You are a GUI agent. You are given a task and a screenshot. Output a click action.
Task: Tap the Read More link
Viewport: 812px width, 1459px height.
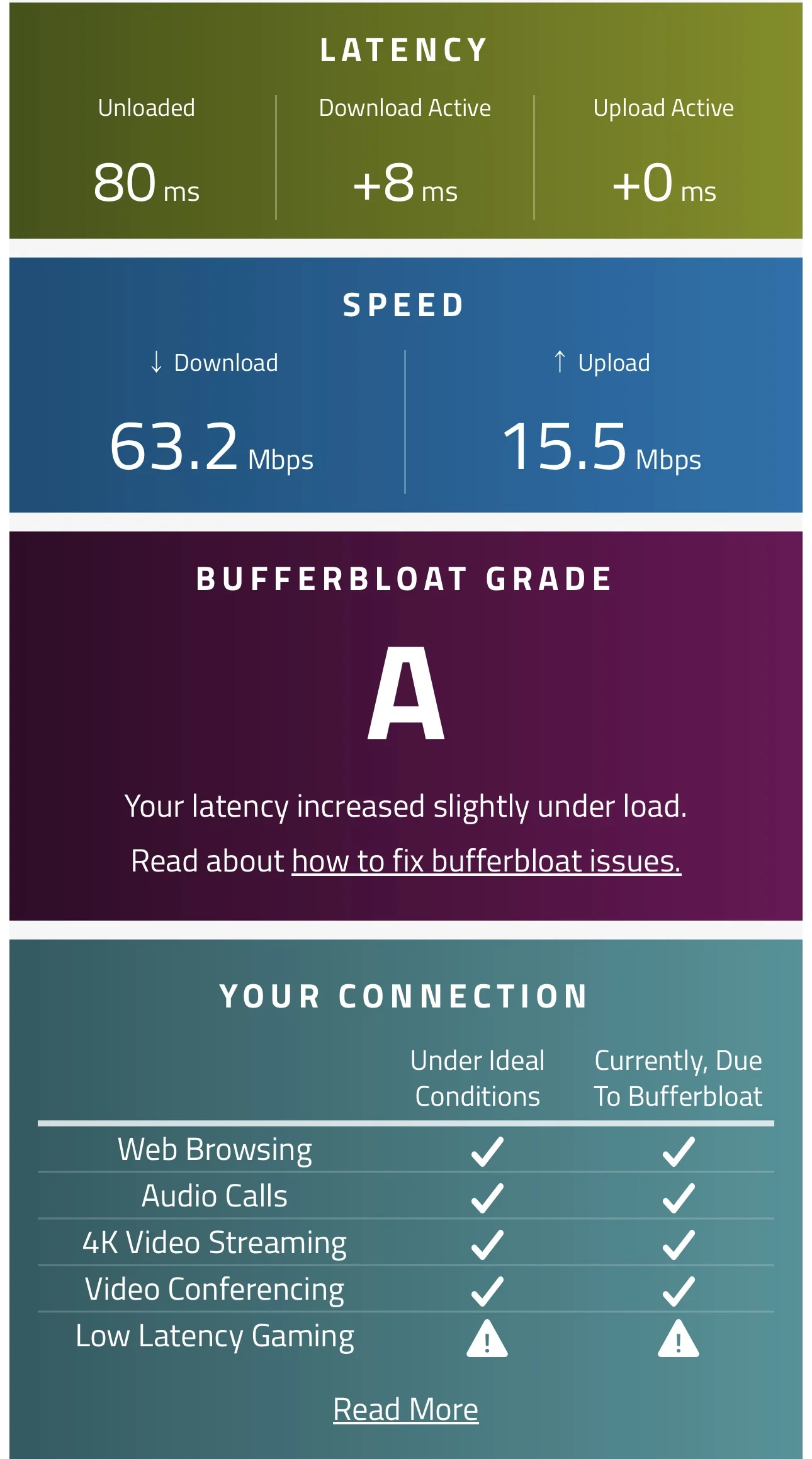(405, 1409)
